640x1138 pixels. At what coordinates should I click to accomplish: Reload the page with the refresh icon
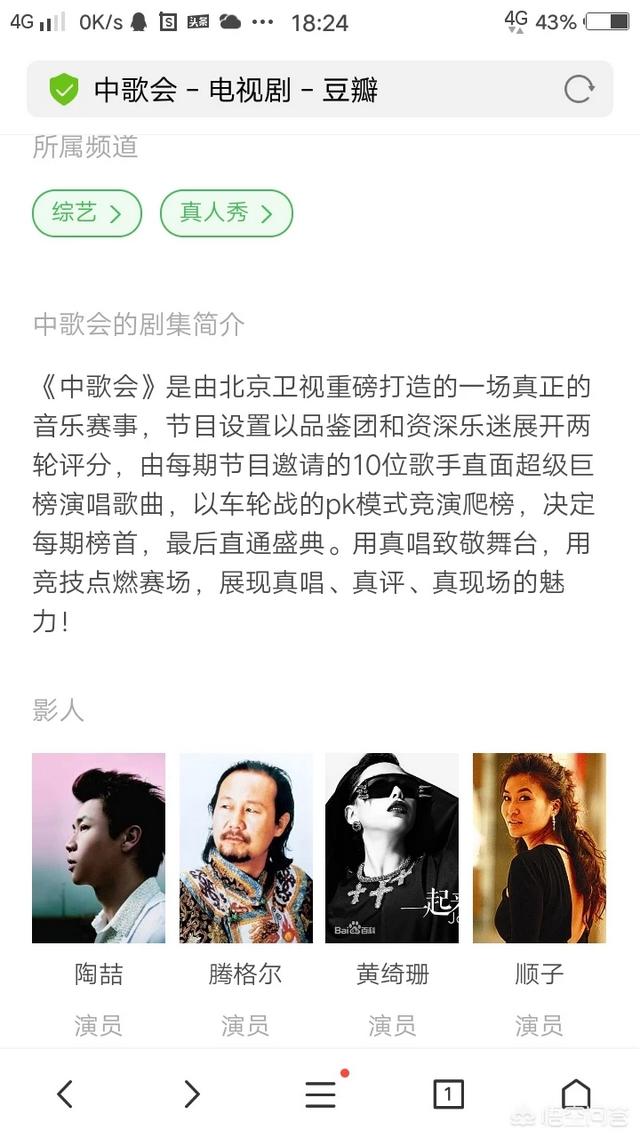point(579,90)
